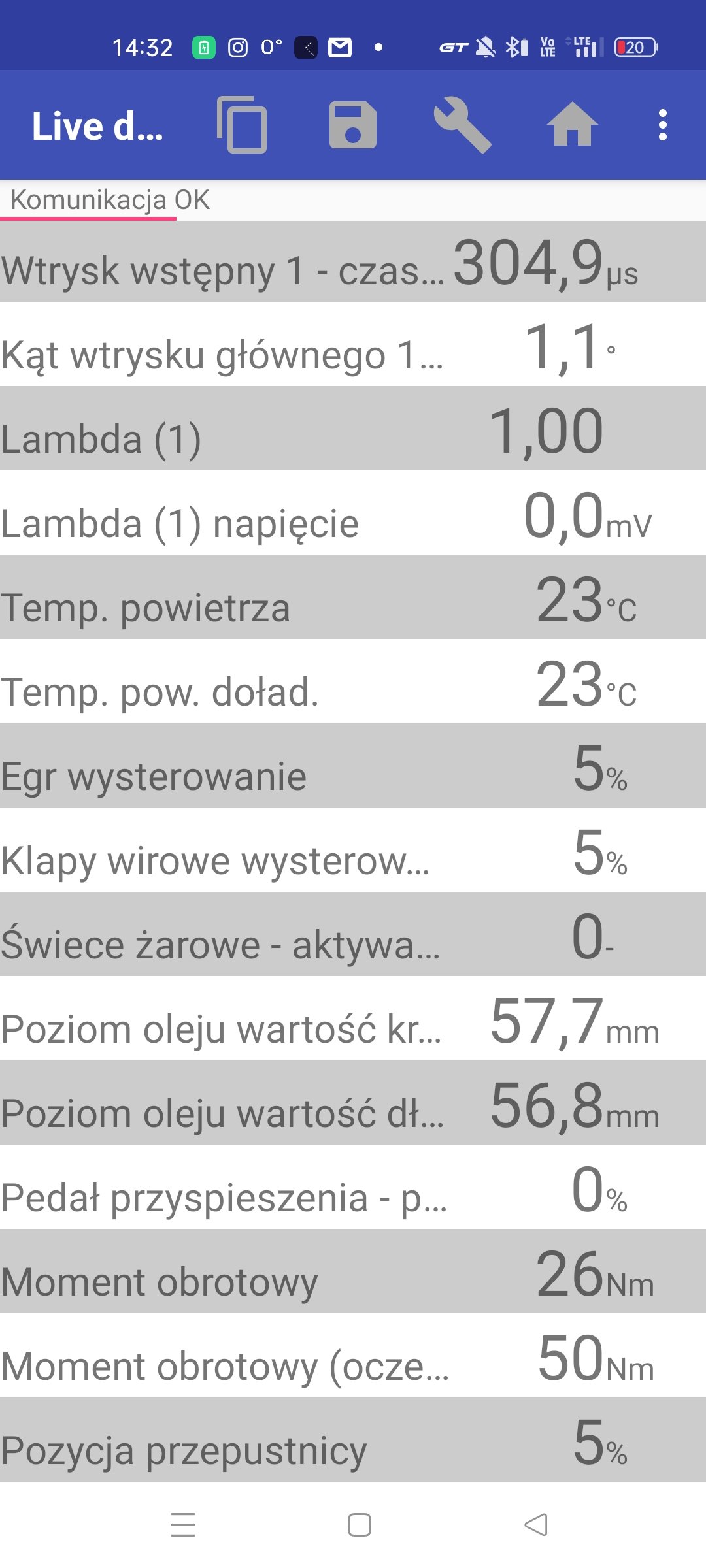
Task: Open the wrench settings tool
Action: pyautogui.click(x=462, y=125)
